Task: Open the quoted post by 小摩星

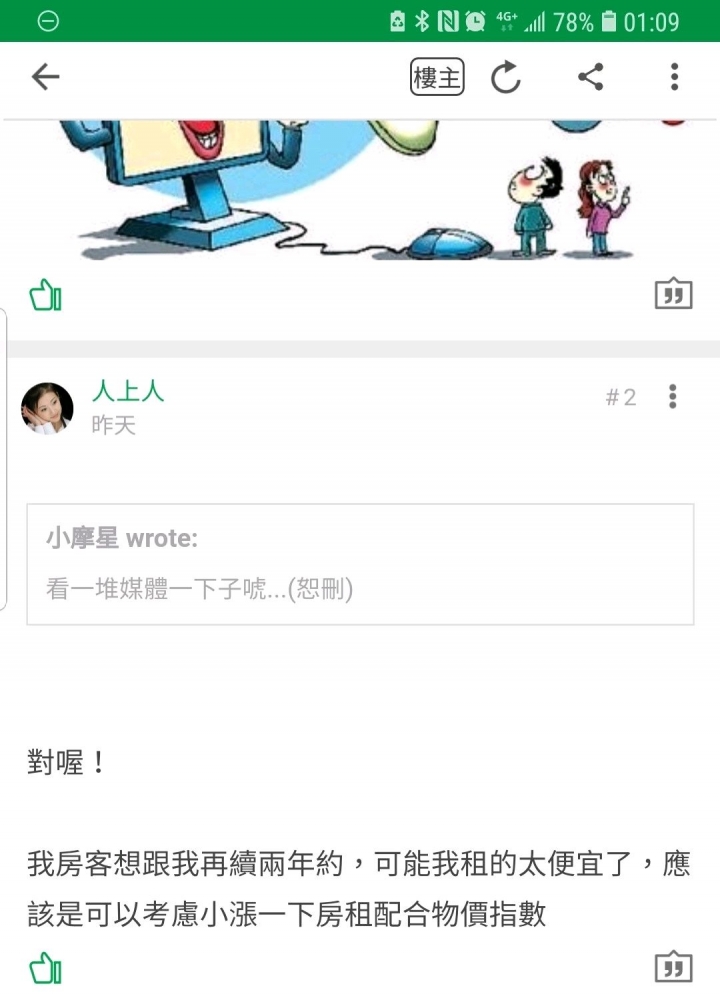Action: (360, 564)
